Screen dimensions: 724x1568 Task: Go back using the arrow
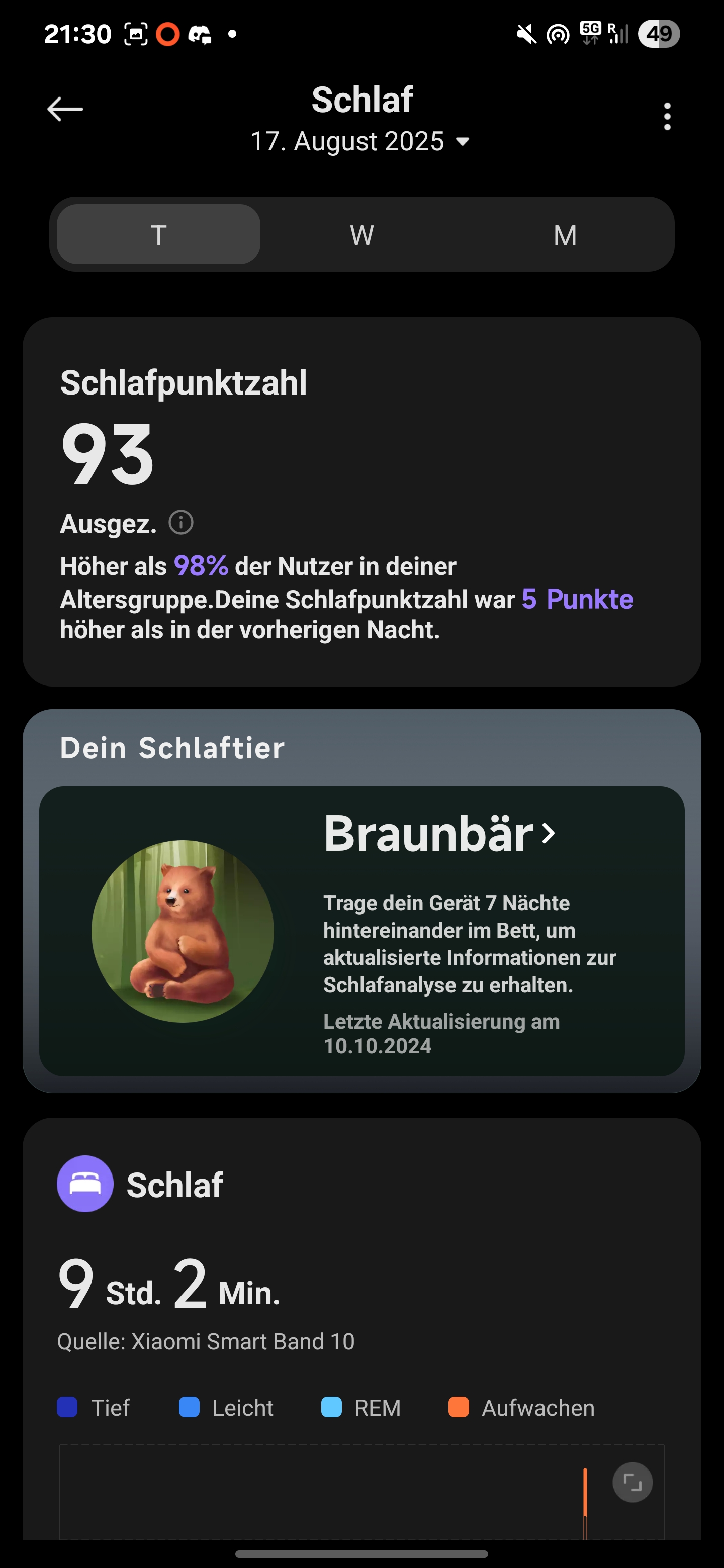(65, 110)
